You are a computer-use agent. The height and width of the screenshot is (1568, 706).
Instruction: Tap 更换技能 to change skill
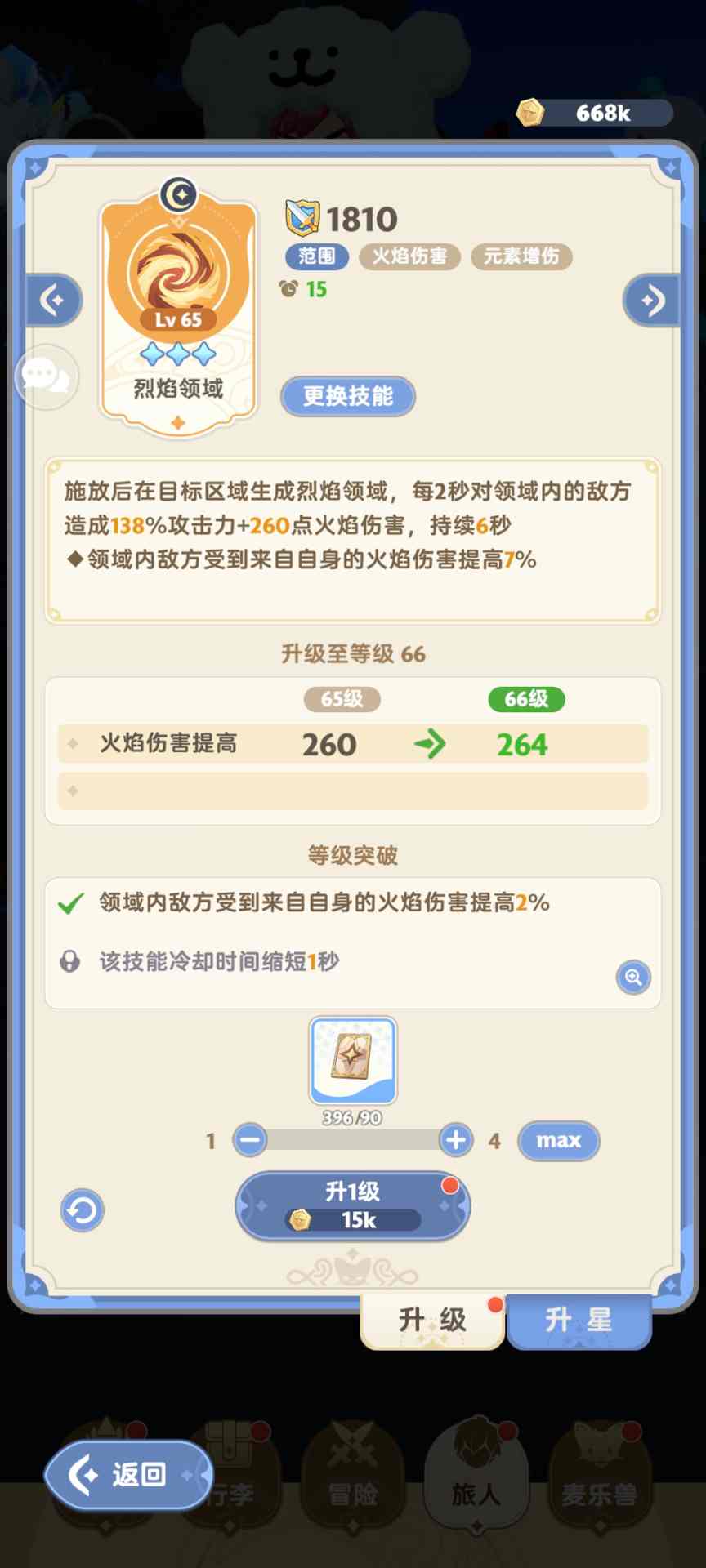pos(348,397)
